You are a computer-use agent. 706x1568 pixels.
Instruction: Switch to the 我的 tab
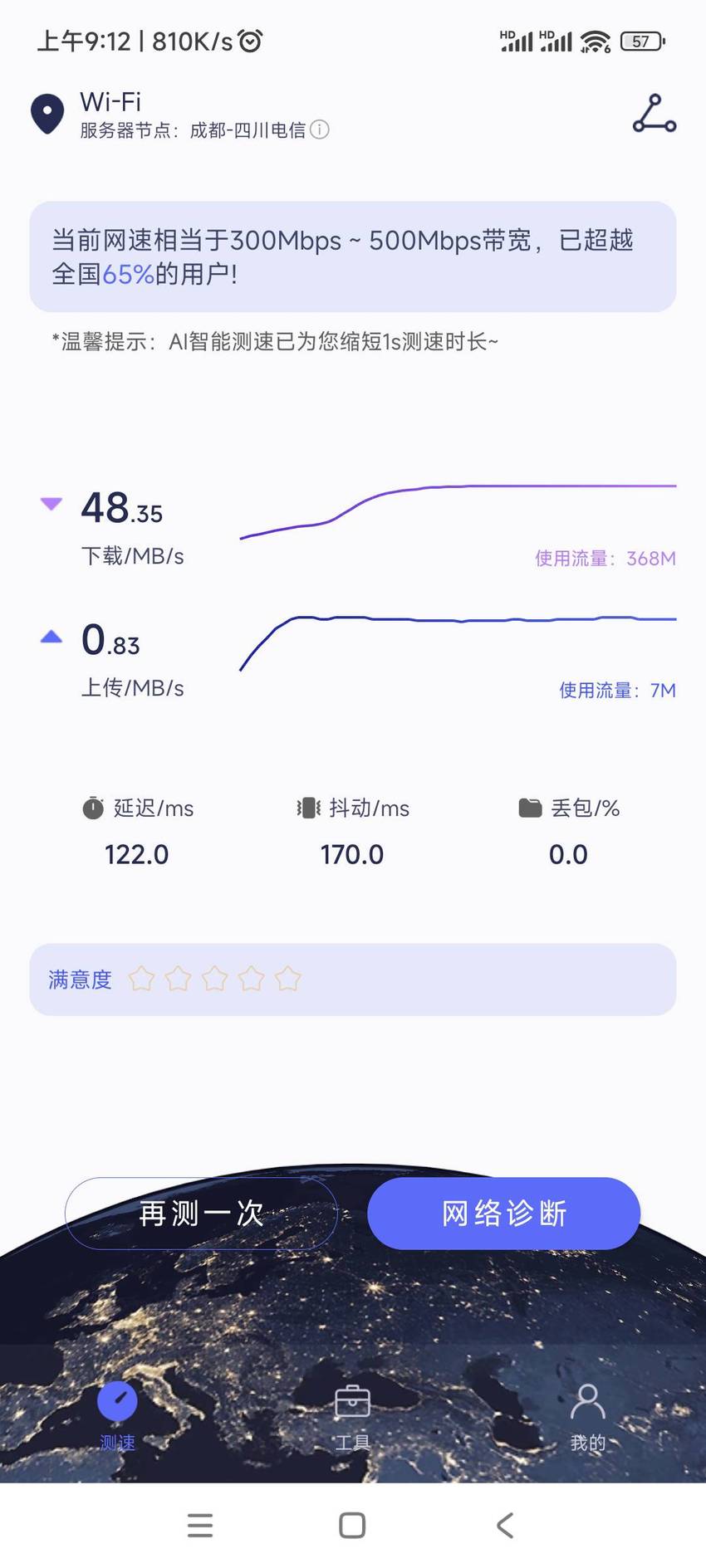[587, 1417]
